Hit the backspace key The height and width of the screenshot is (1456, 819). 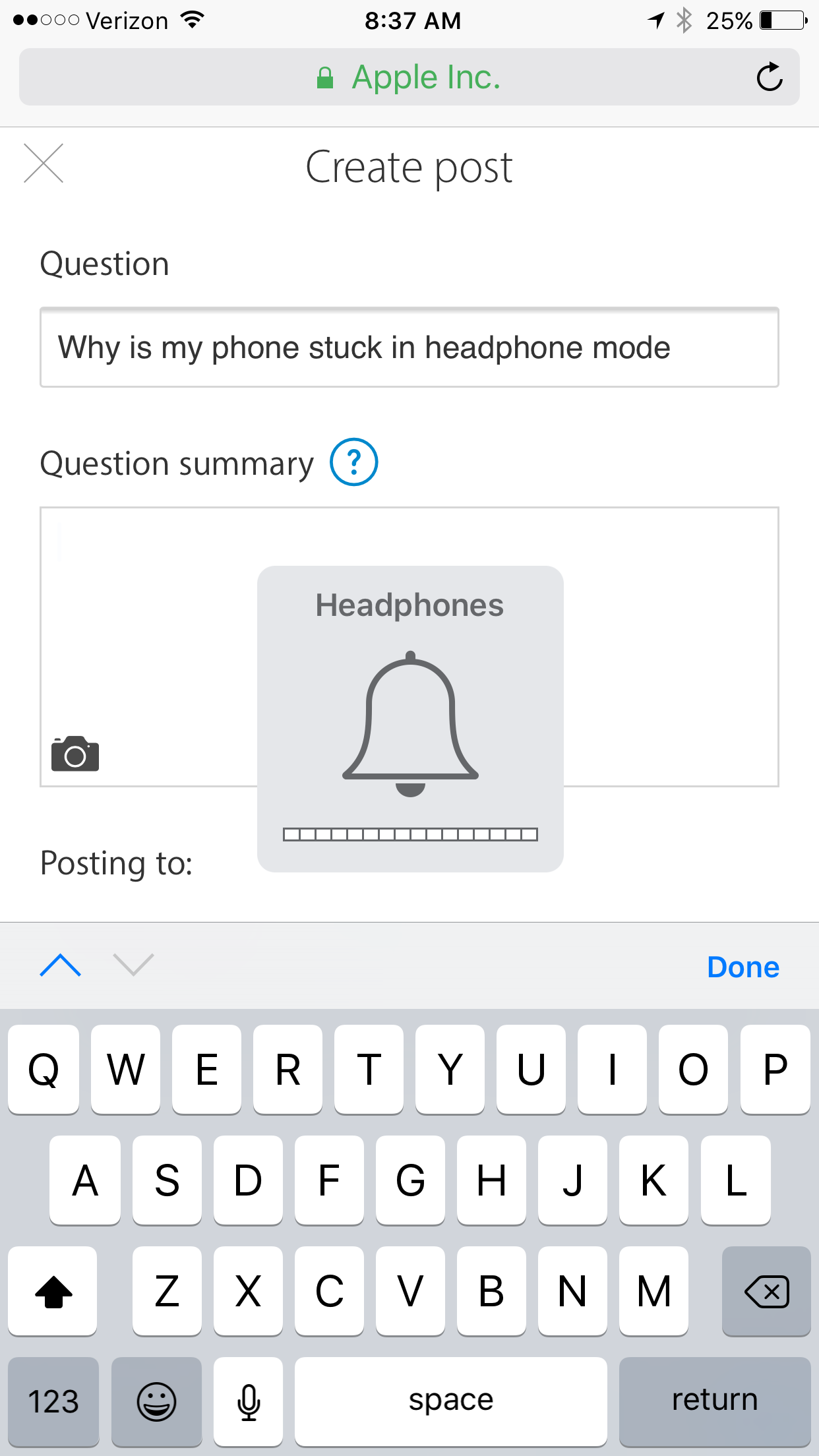point(766,1291)
